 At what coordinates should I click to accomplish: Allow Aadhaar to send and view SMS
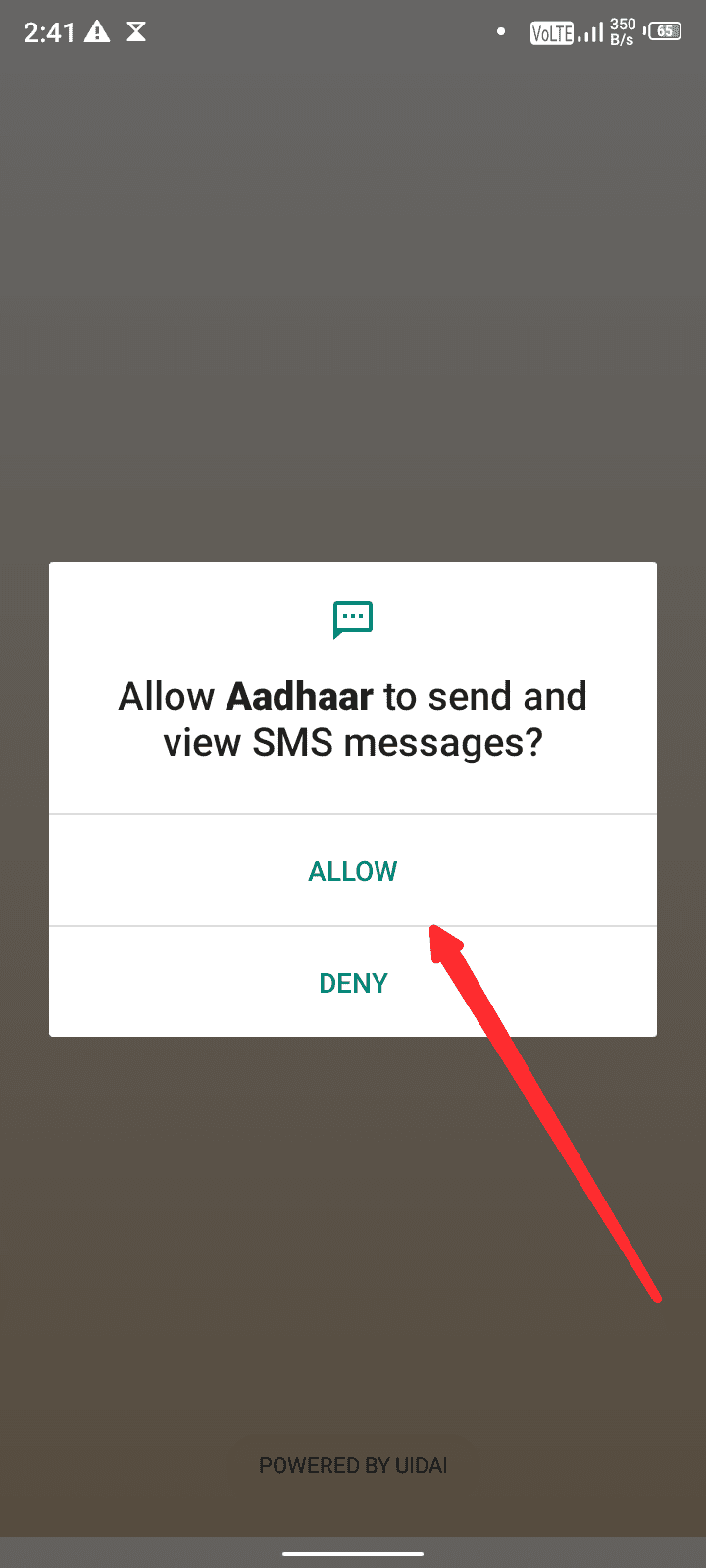pyautogui.click(x=353, y=871)
